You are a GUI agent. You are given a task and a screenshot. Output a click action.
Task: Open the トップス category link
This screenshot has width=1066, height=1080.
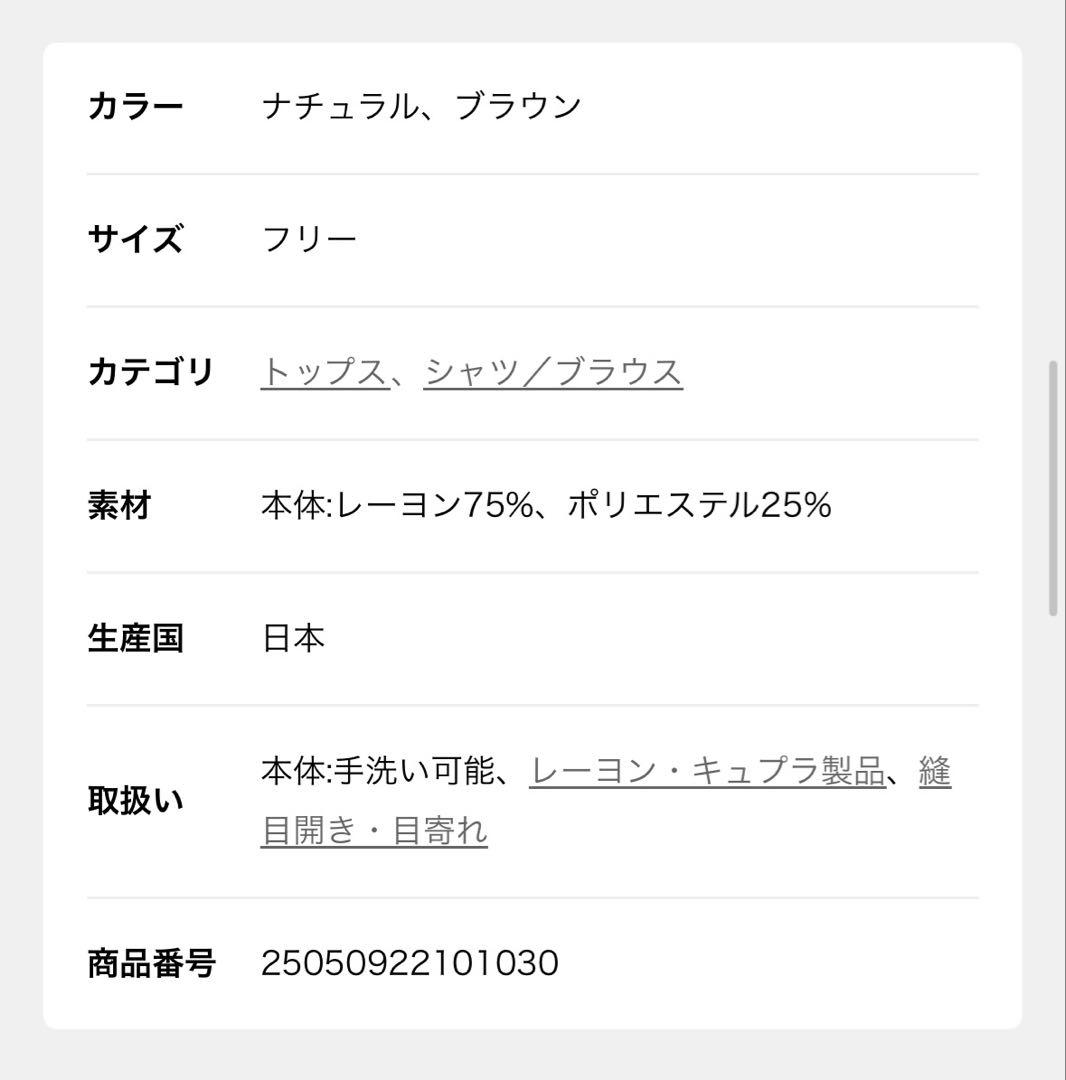[x=324, y=372]
